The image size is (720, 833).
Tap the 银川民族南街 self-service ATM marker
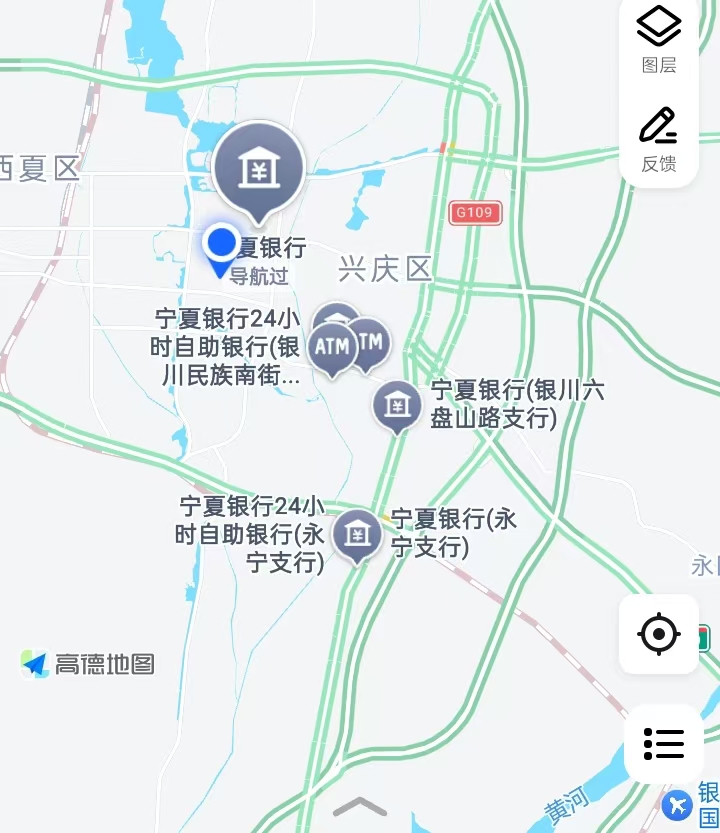[332, 347]
